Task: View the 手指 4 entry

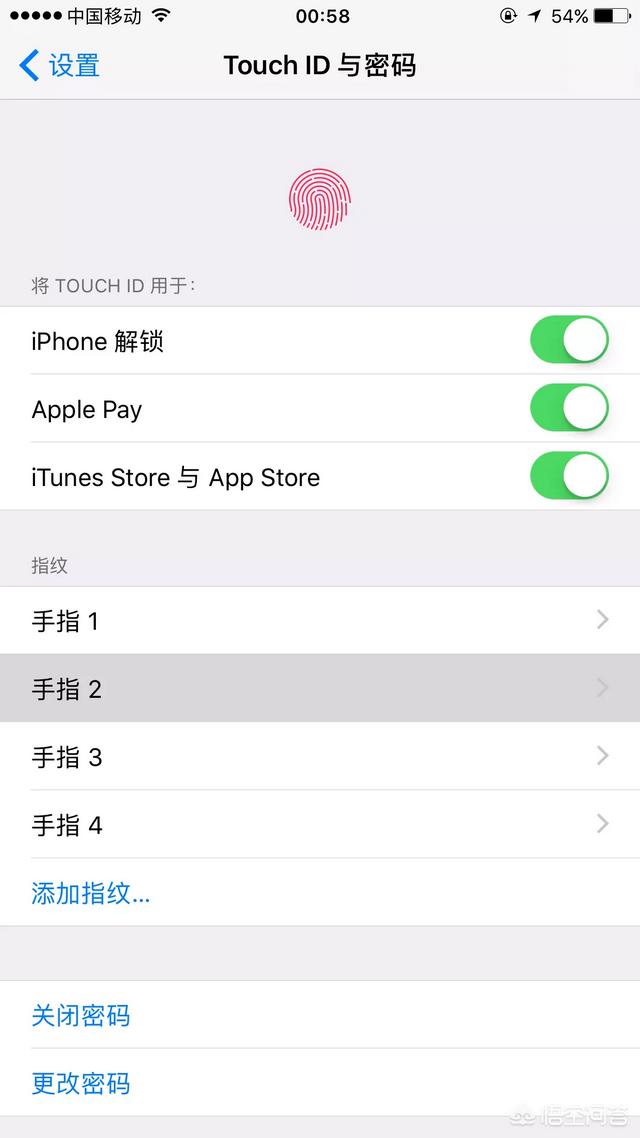Action: coord(320,824)
